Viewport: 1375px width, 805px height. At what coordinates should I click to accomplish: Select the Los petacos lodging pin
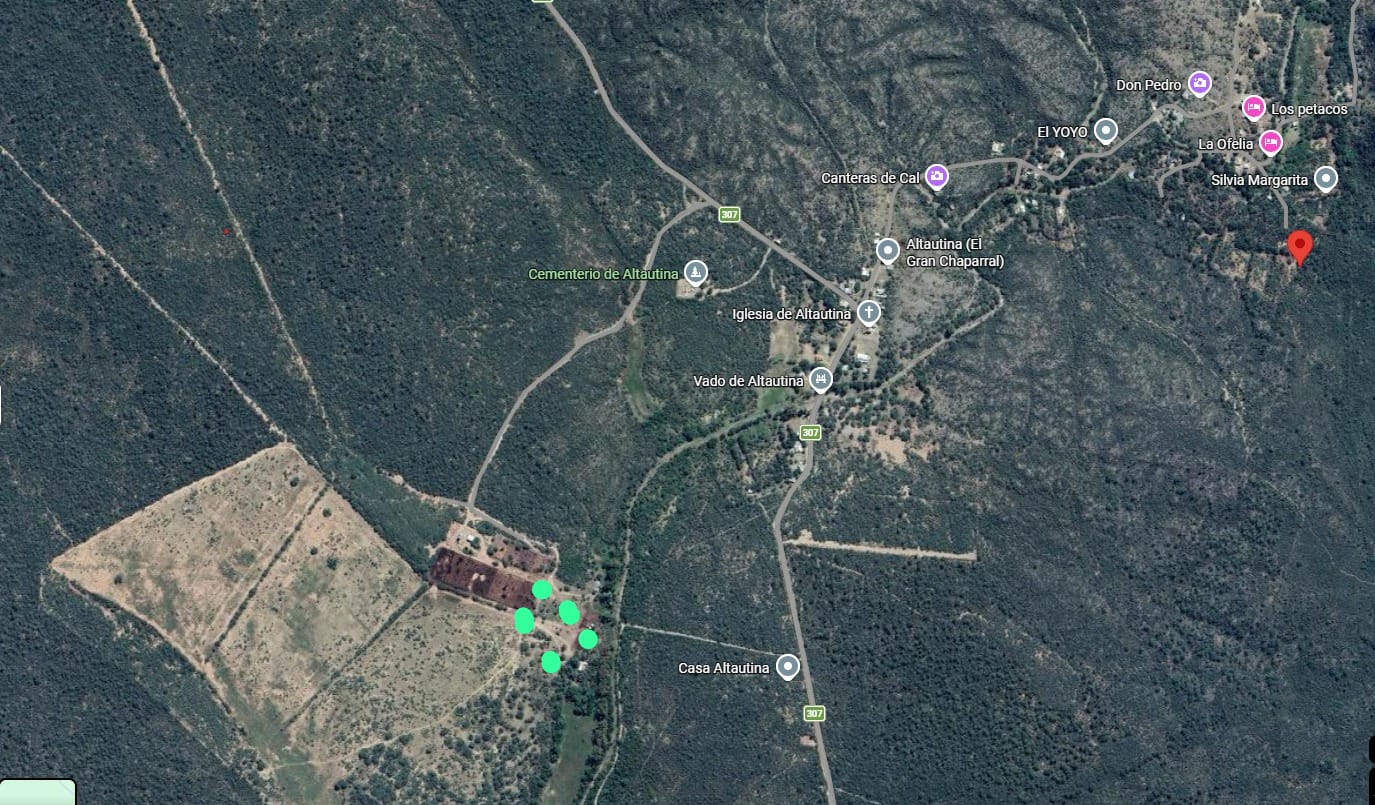[x=1253, y=107]
